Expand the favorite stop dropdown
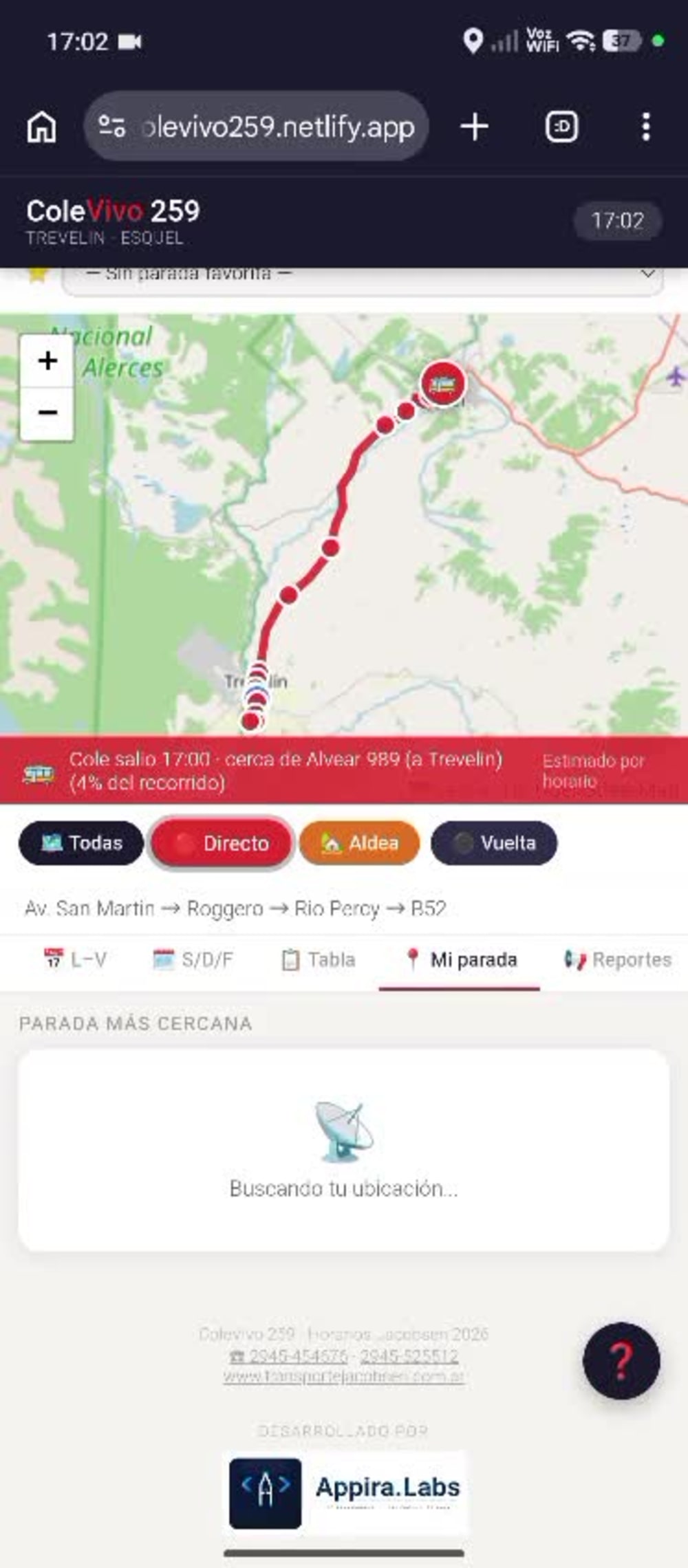The image size is (688, 1568). point(363,278)
